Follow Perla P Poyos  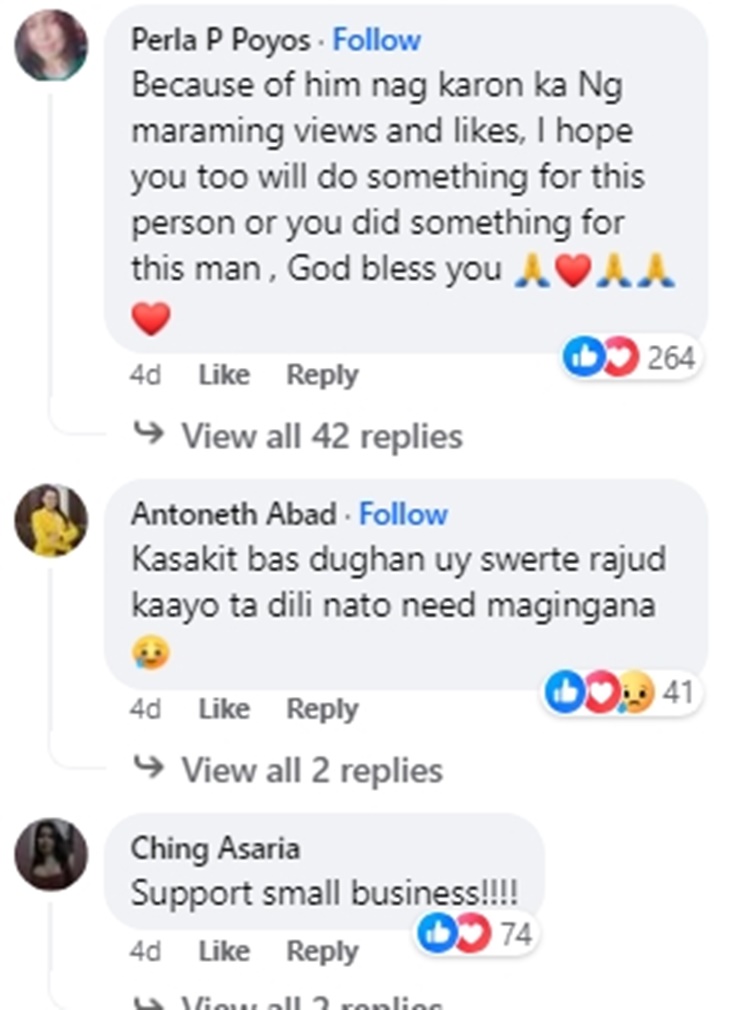[376, 40]
